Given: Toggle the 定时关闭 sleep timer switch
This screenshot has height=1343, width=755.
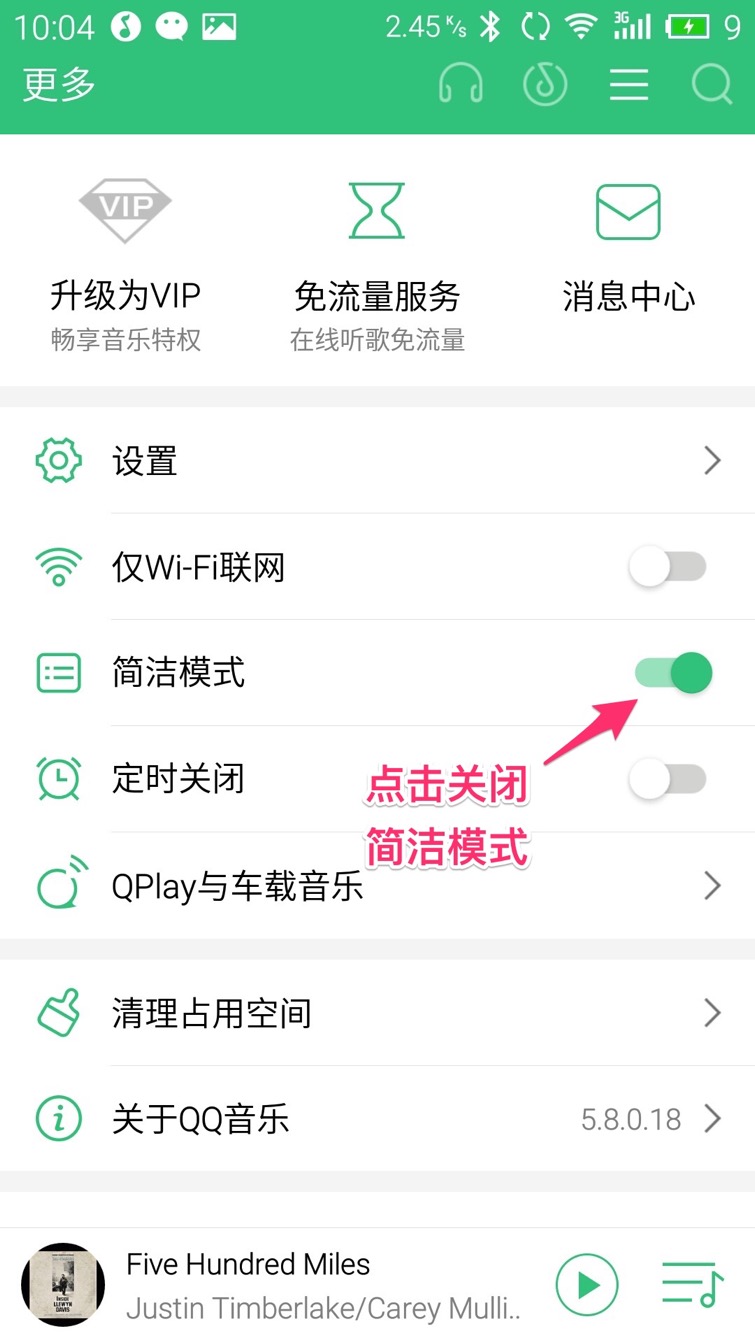Looking at the screenshot, I should click(x=668, y=779).
